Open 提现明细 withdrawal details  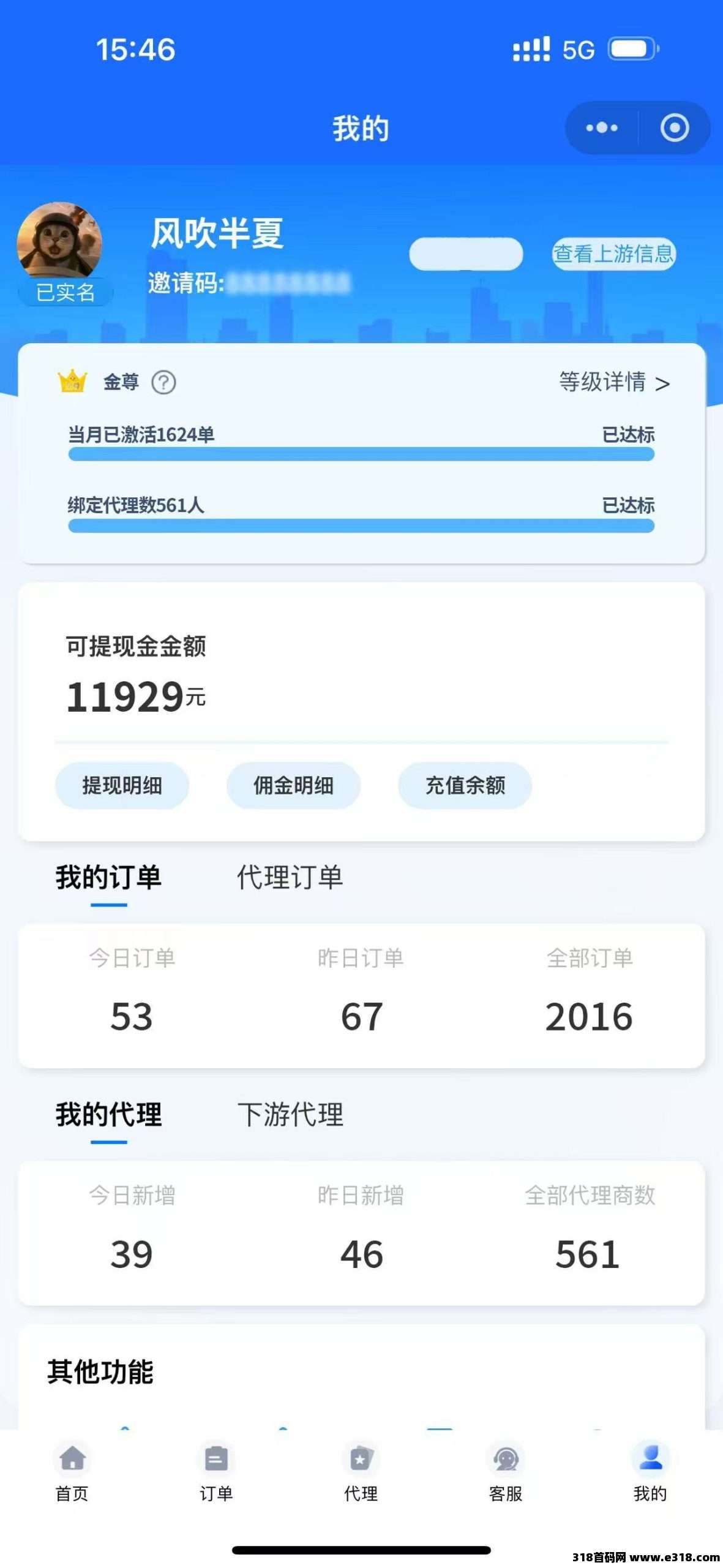122,785
